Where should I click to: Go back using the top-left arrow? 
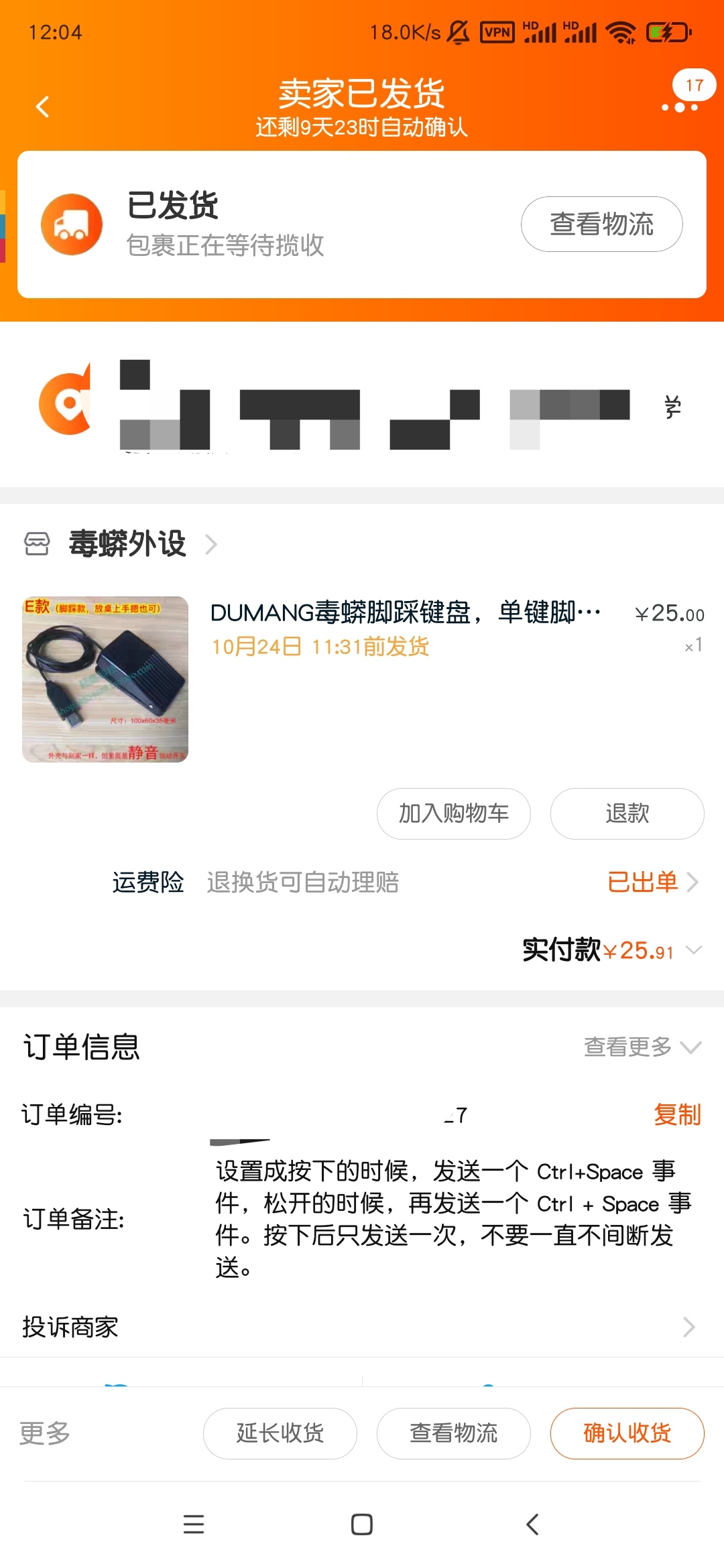(x=43, y=107)
